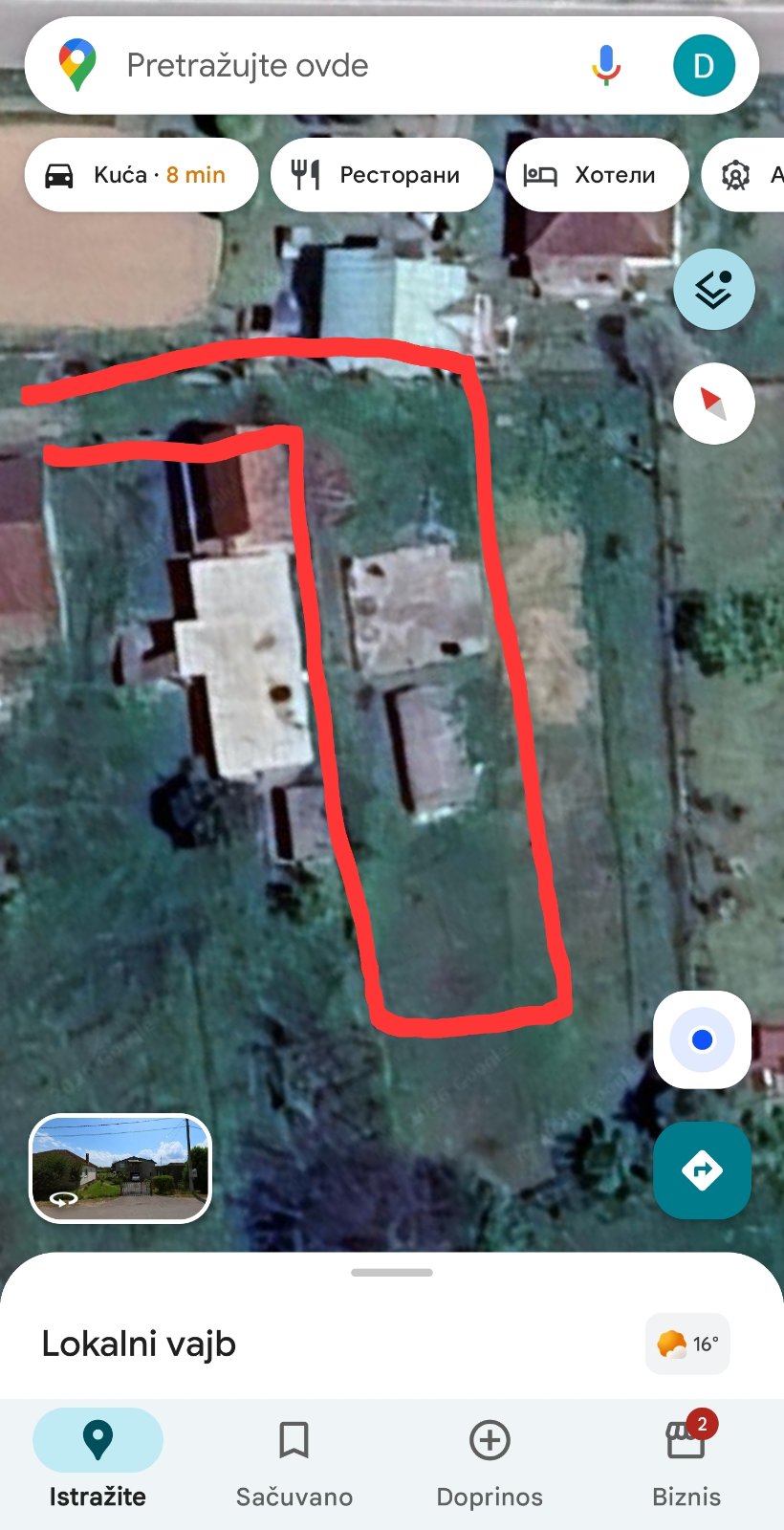This screenshot has width=784, height=1530.
Task: Expand the Lokalni vajb sheet handle
Action: tap(392, 1273)
